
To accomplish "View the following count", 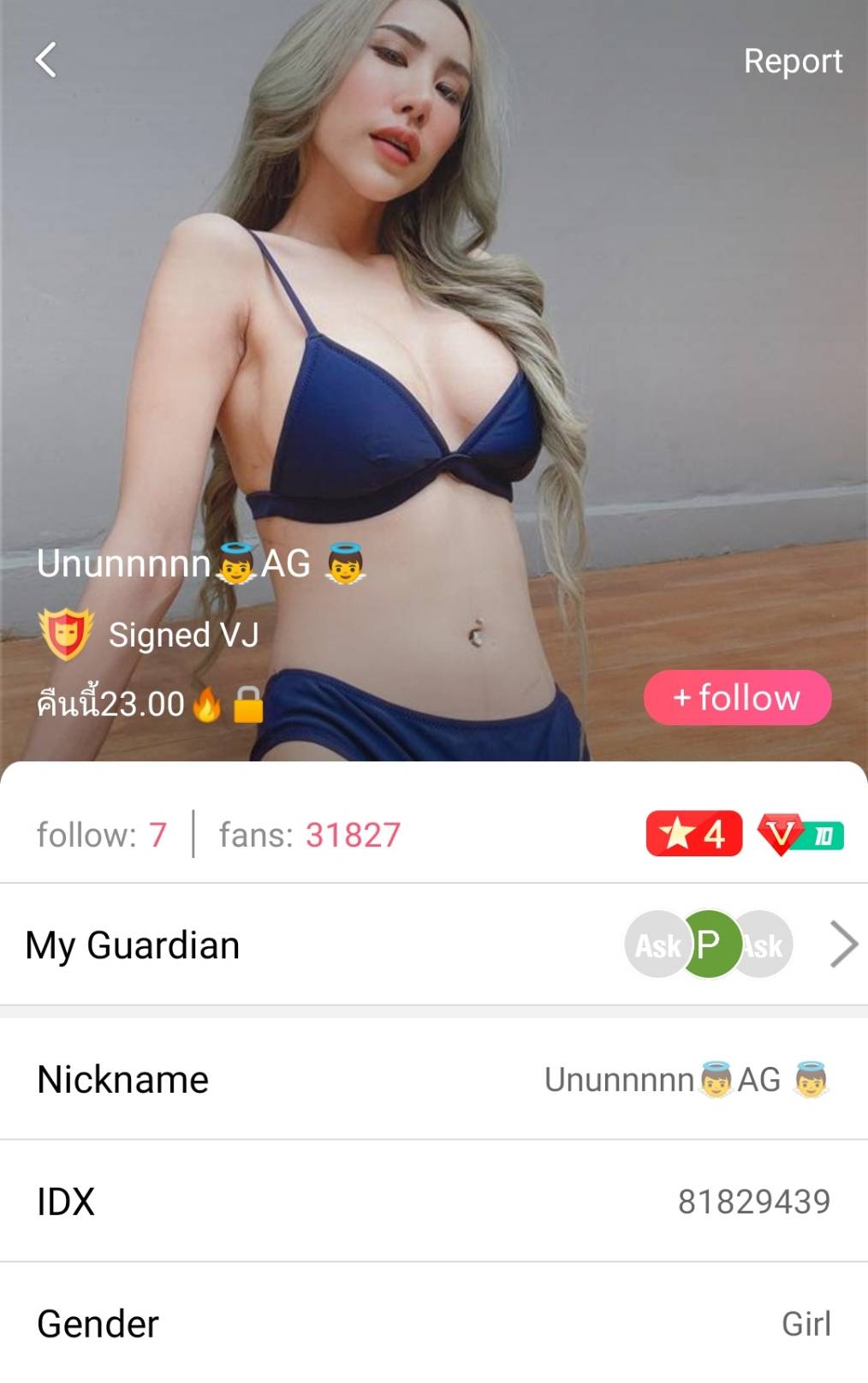I will point(102,835).
